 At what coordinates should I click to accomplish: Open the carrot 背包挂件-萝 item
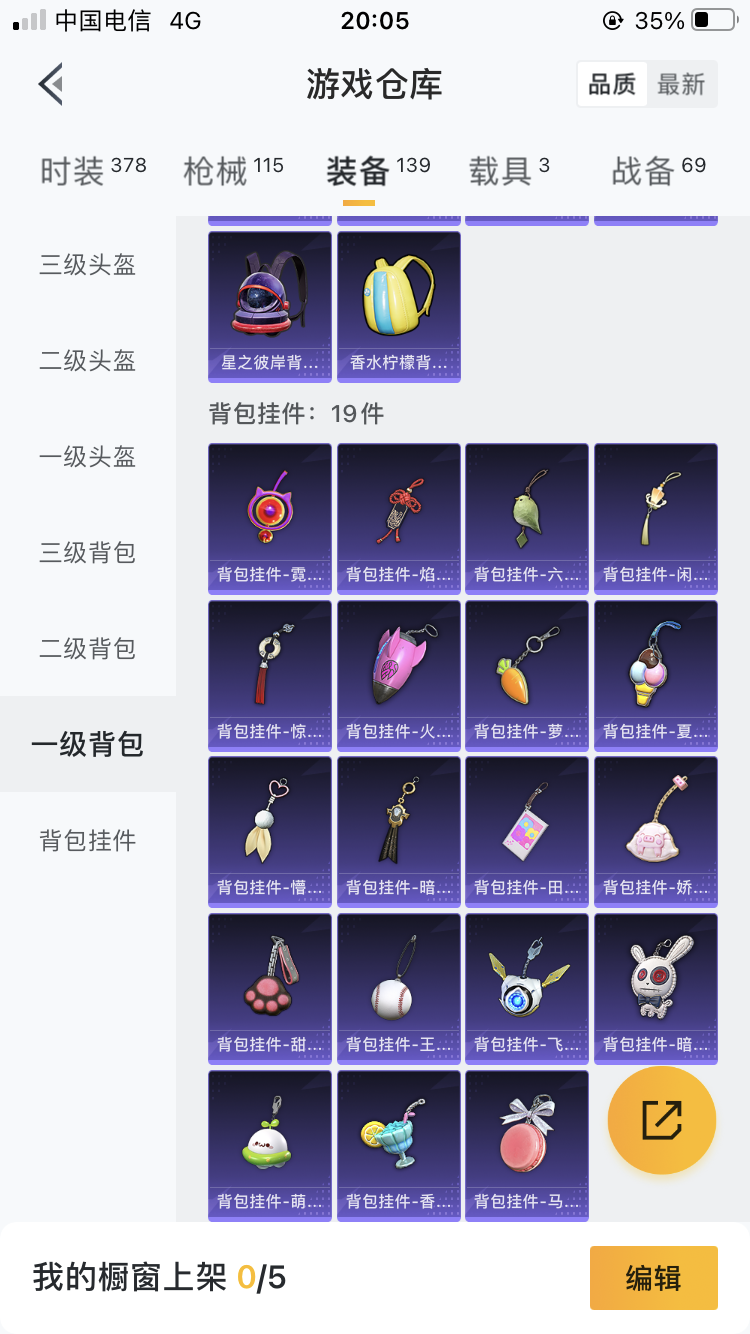point(527,675)
